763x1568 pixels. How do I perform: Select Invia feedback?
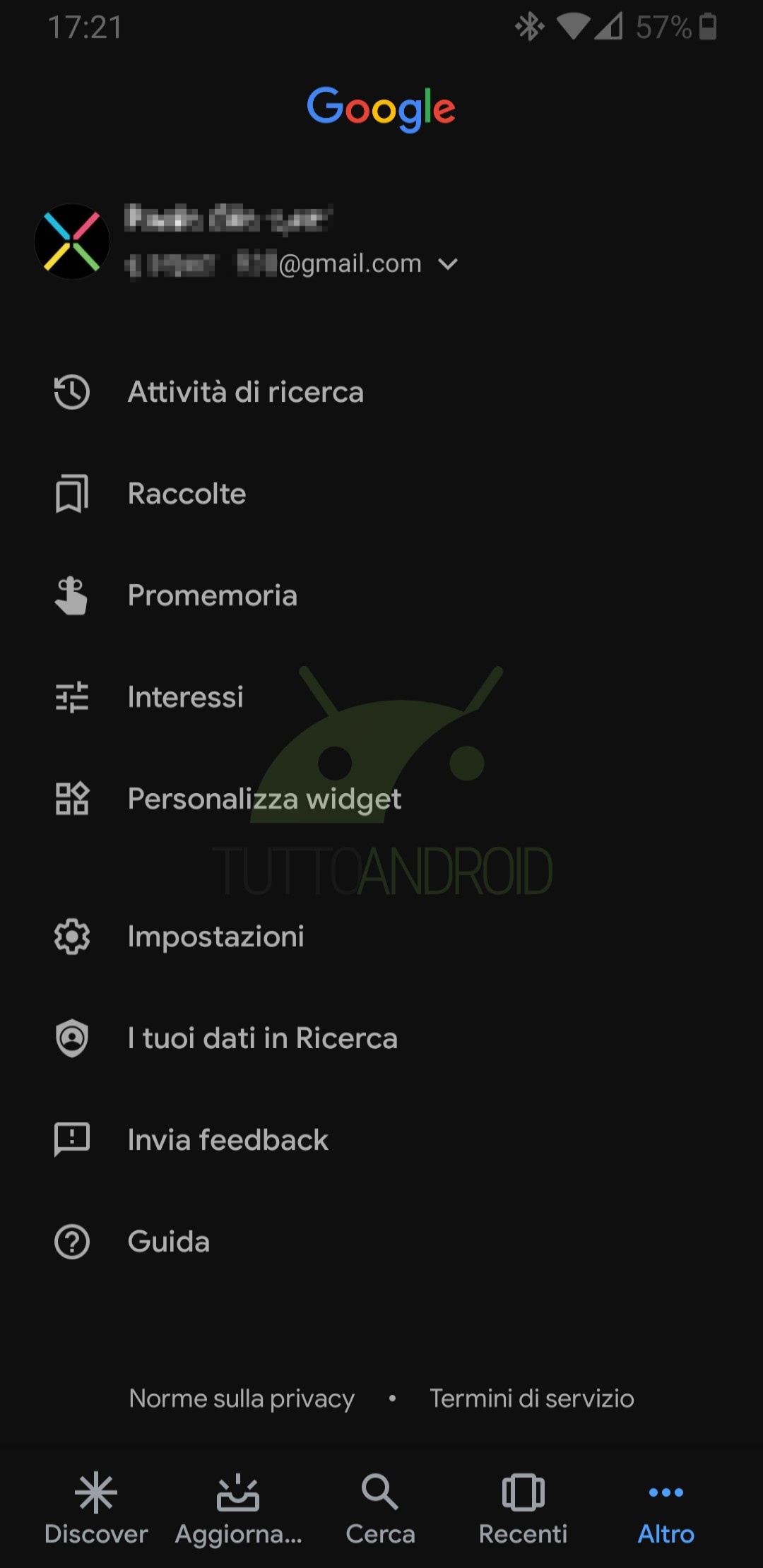pyautogui.click(x=381, y=1140)
